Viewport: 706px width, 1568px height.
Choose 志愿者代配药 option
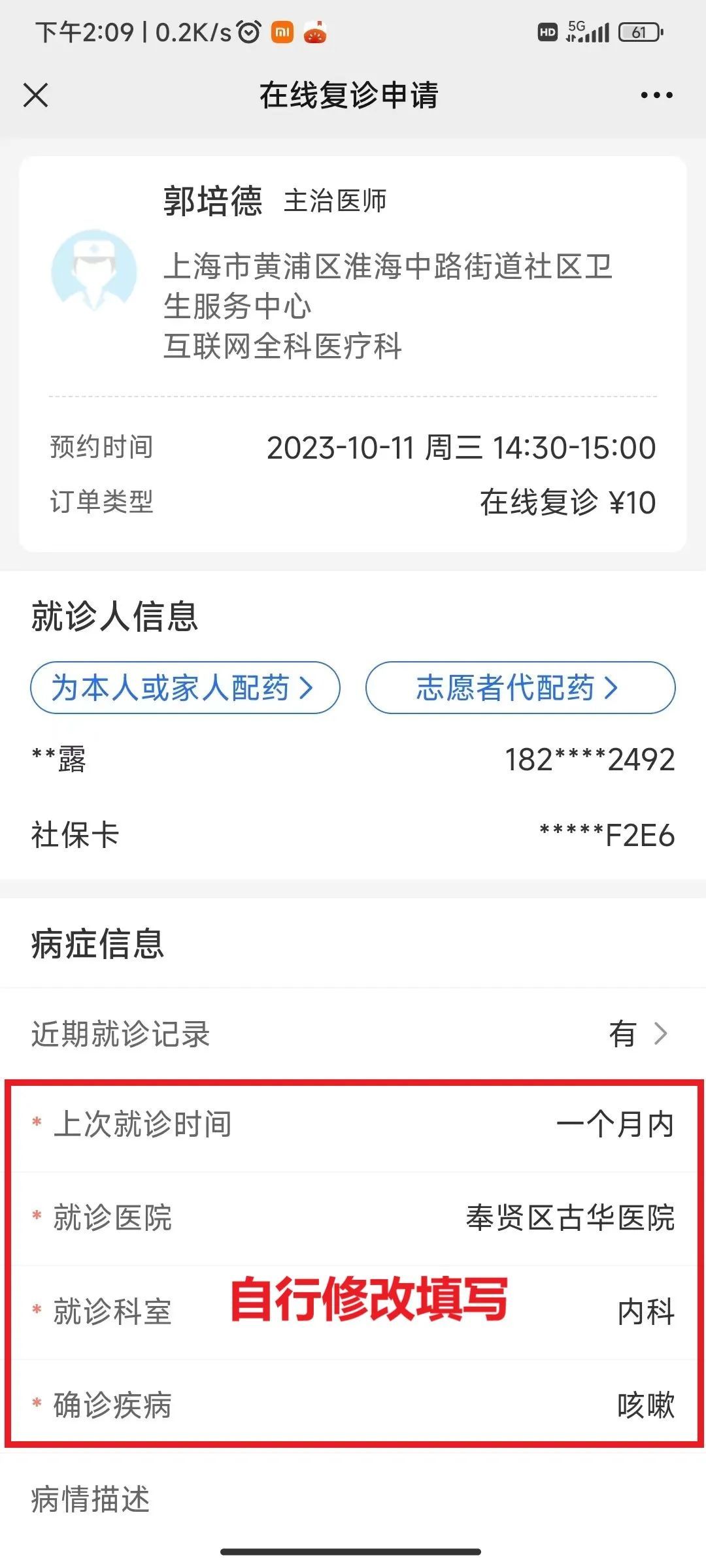(x=520, y=688)
